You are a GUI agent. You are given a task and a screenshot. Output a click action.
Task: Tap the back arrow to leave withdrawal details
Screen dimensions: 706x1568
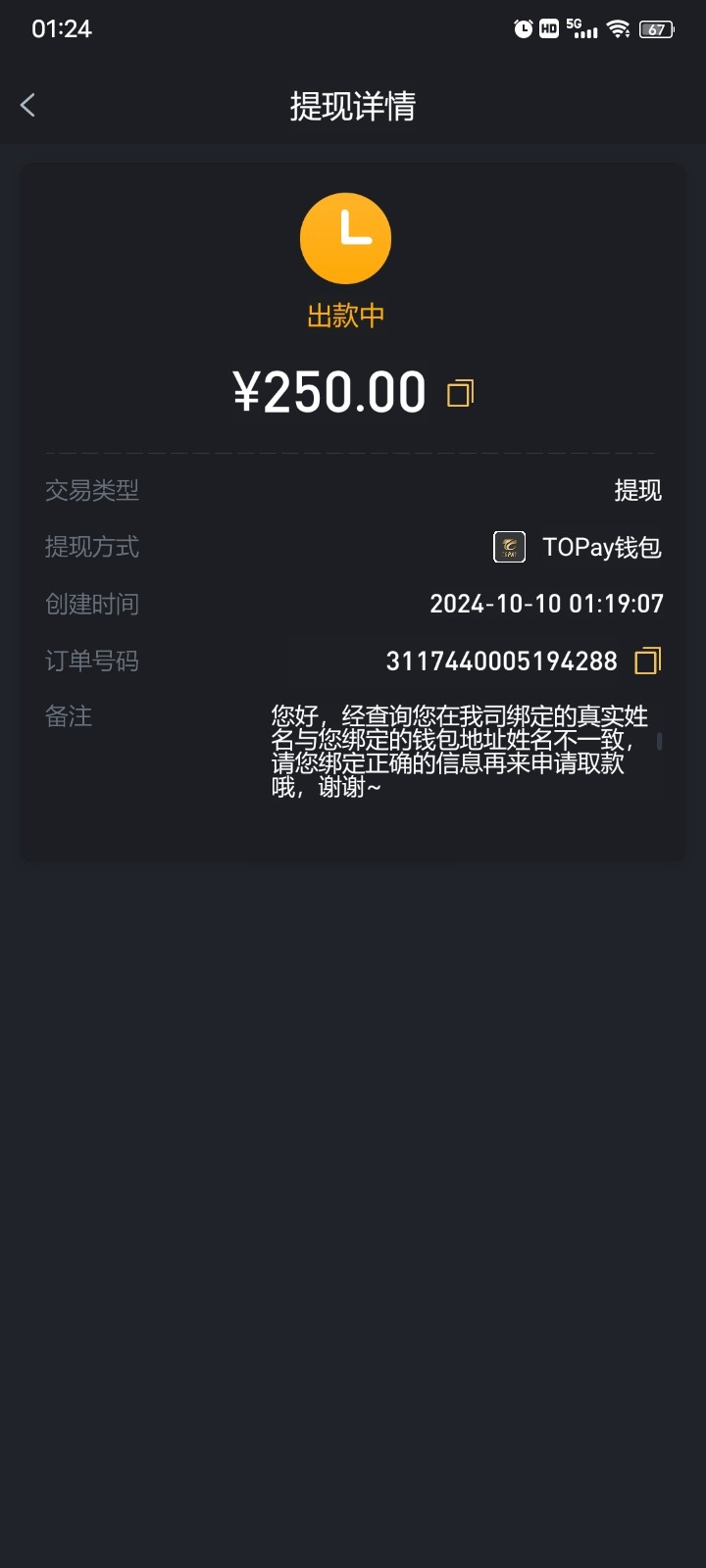(x=27, y=105)
